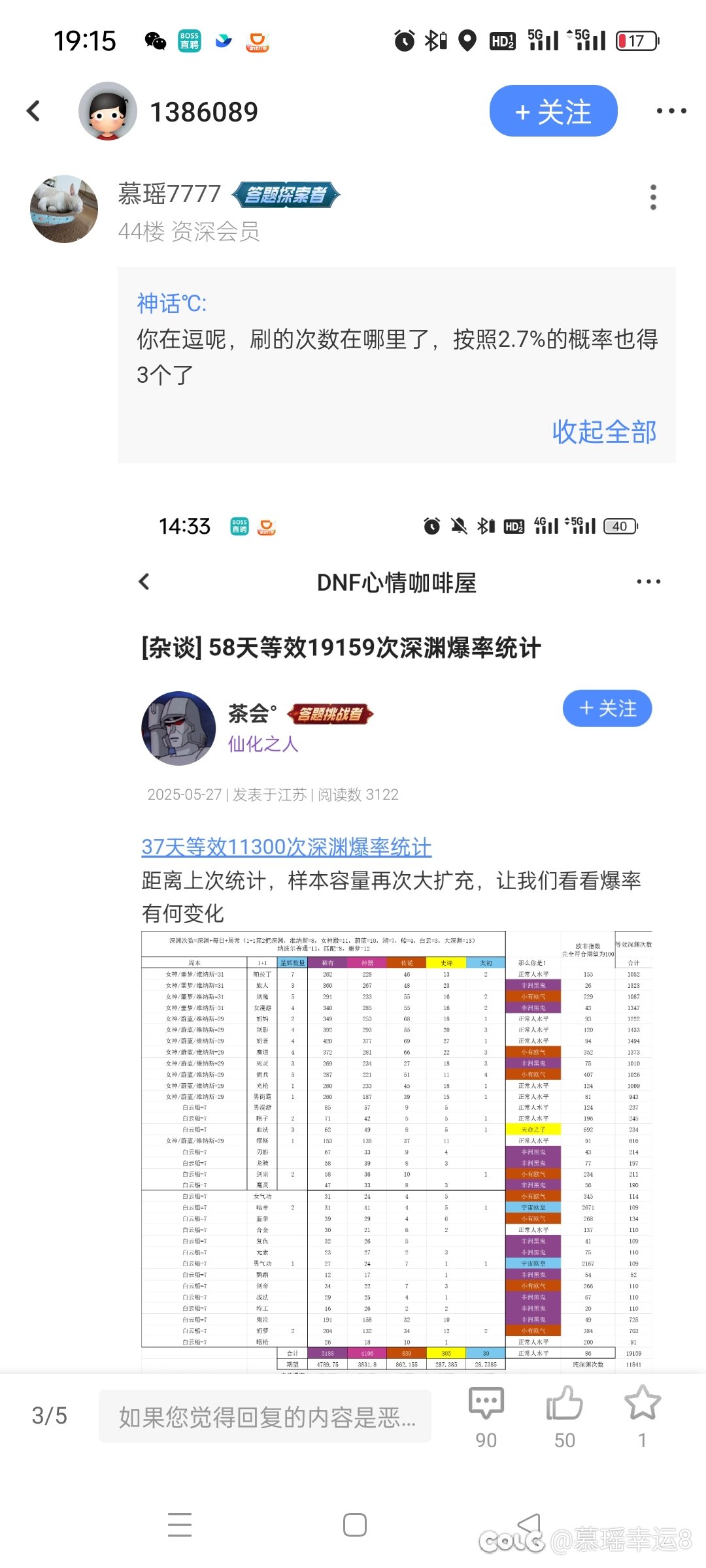Go back using the top-left arrow
This screenshot has height=1568, width=706.
(34, 111)
